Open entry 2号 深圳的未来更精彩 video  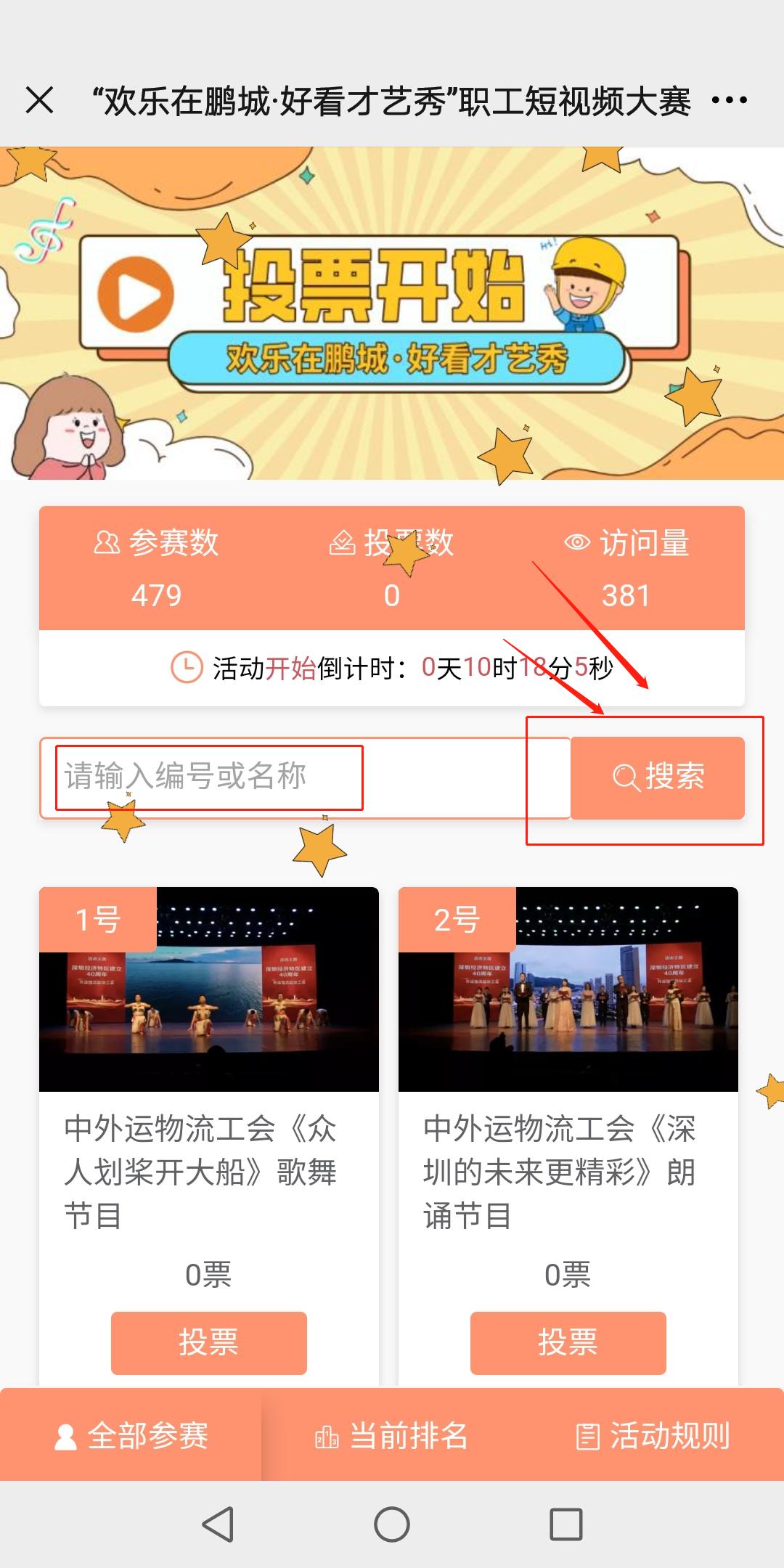tap(568, 989)
